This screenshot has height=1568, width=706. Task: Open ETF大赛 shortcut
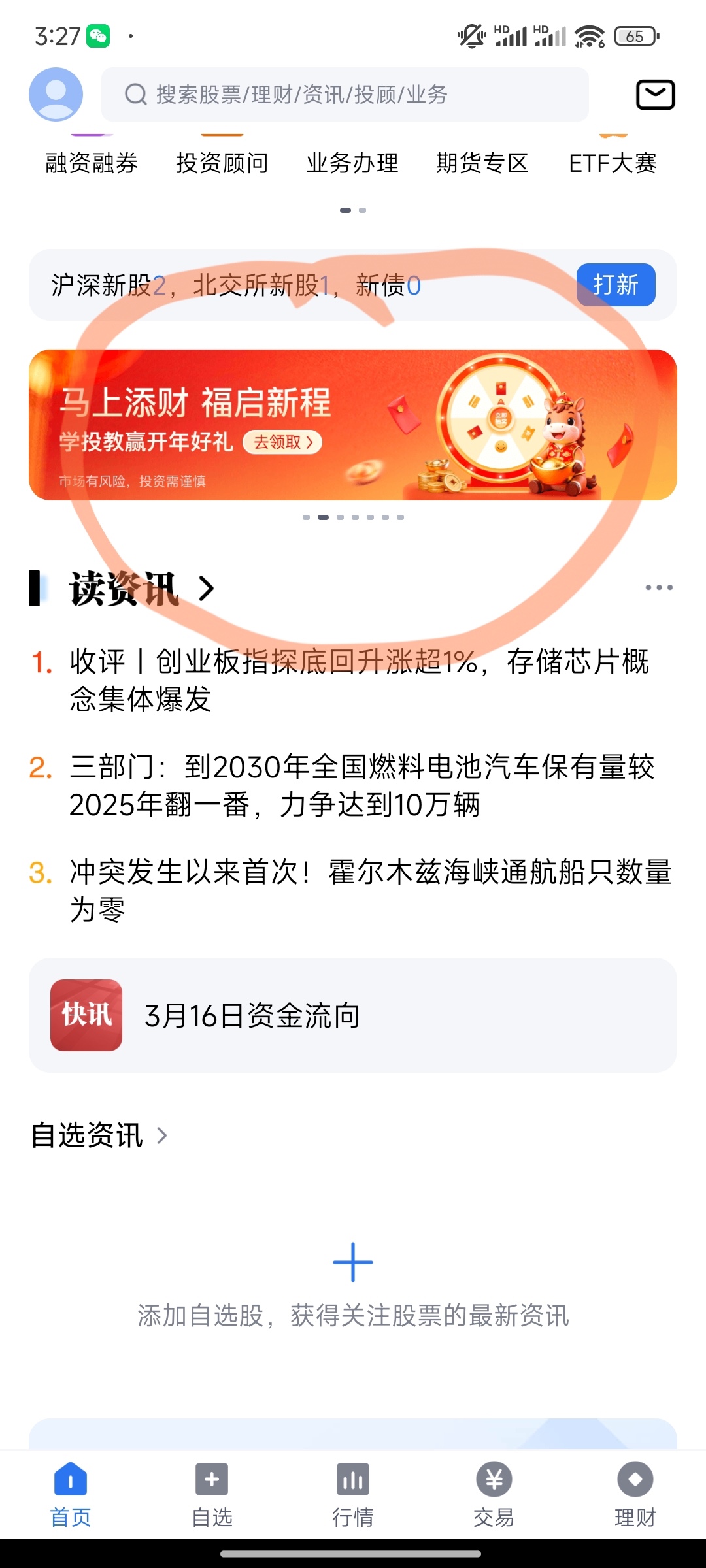pos(613,163)
